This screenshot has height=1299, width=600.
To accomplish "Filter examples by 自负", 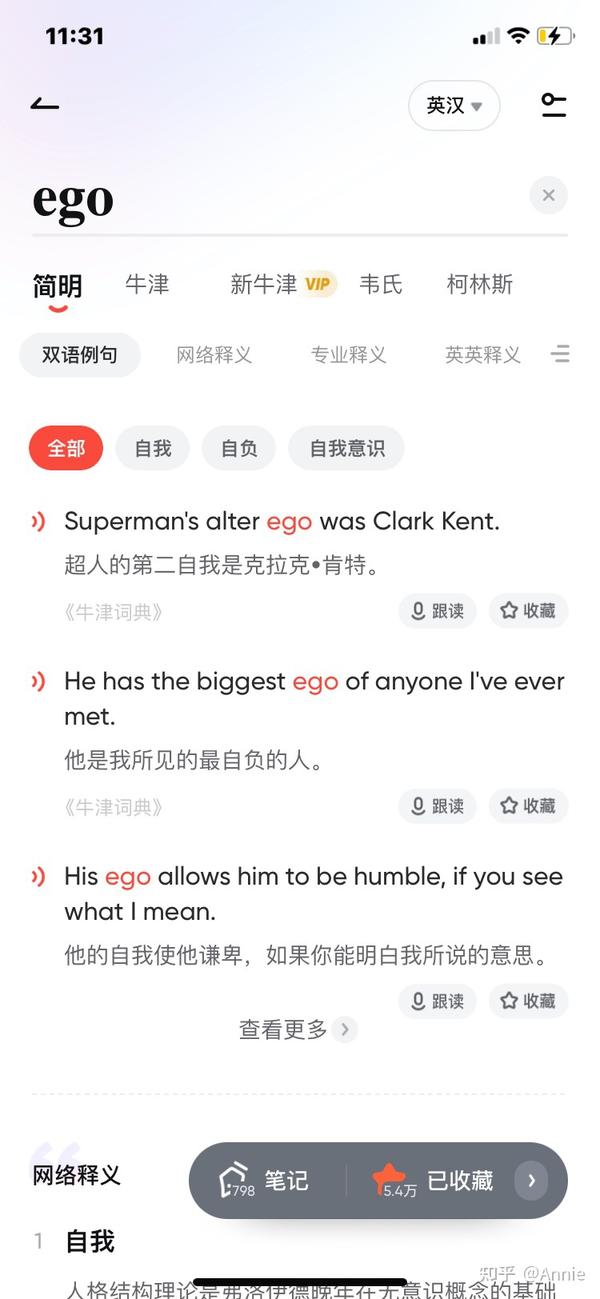I will [x=239, y=449].
